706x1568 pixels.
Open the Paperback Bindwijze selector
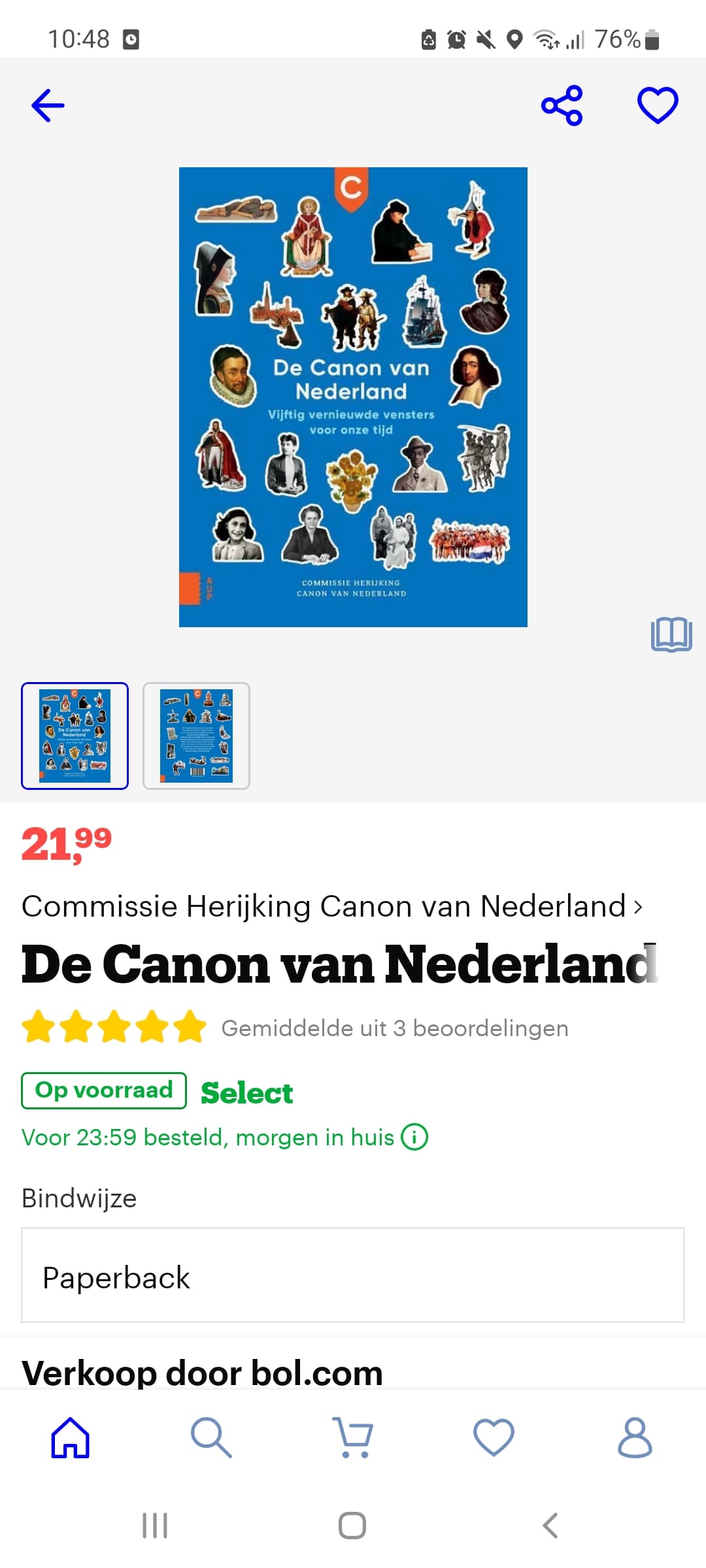click(353, 1275)
